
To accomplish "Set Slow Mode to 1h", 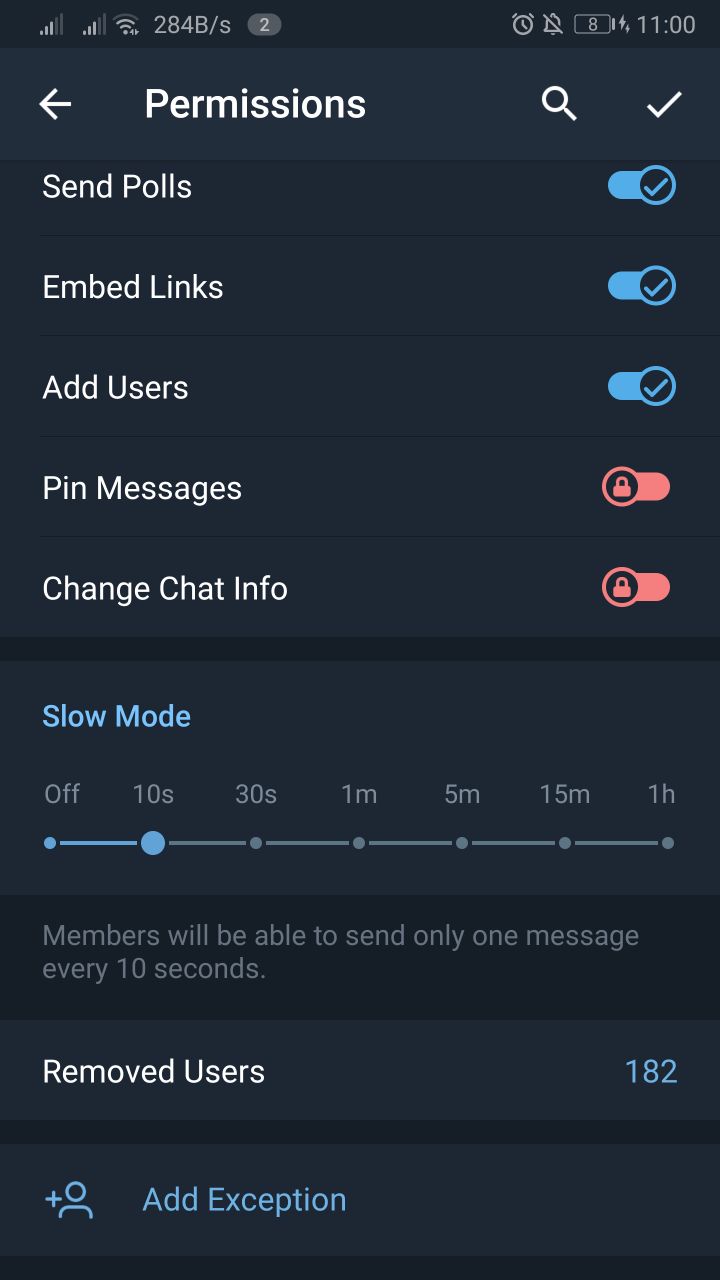I will (x=668, y=843).
